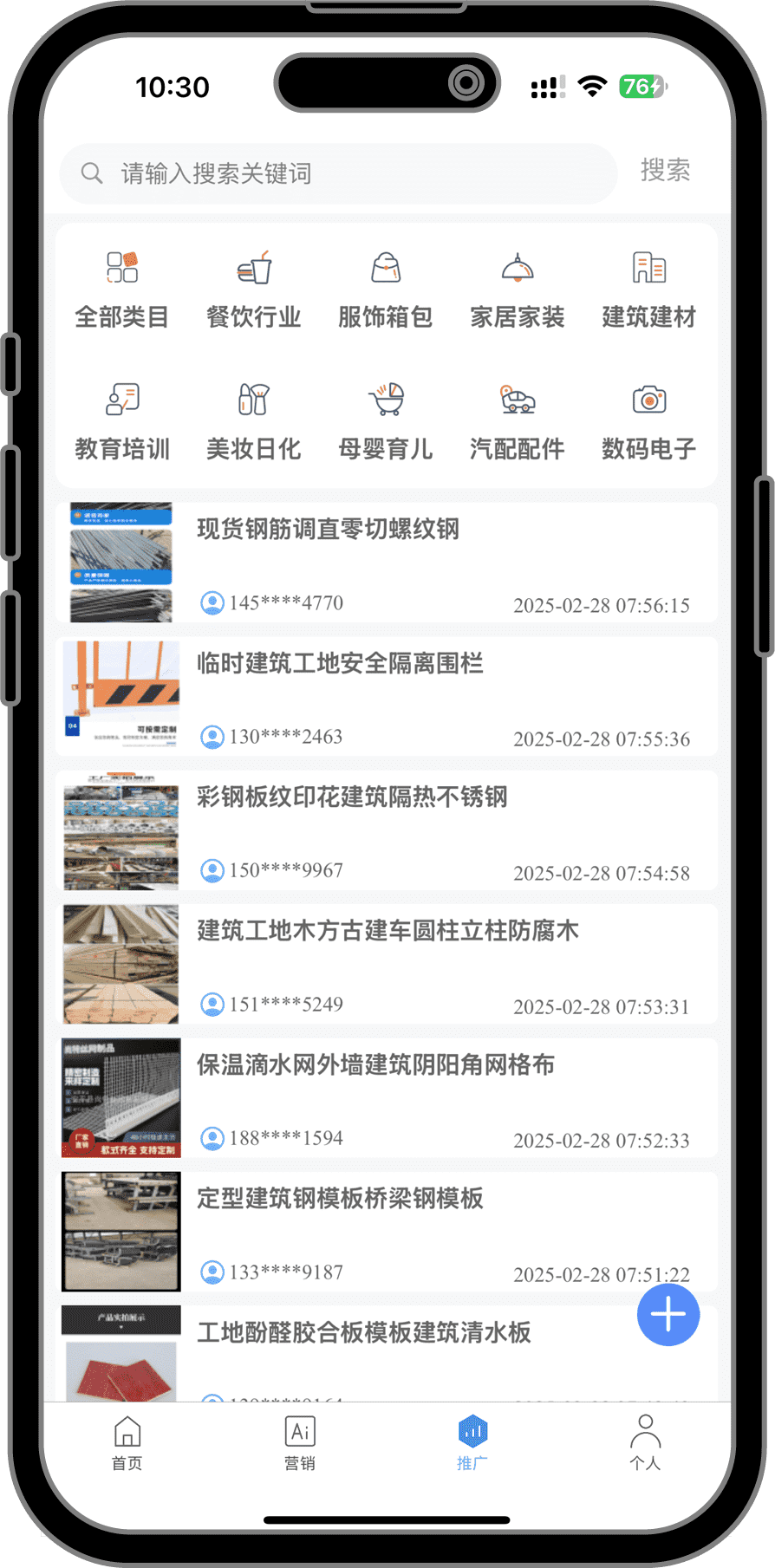Image resolution: width=775 pixels, height=1568 pixels.
Task: Tap the search keyword input field
Action: click(347, 173)
